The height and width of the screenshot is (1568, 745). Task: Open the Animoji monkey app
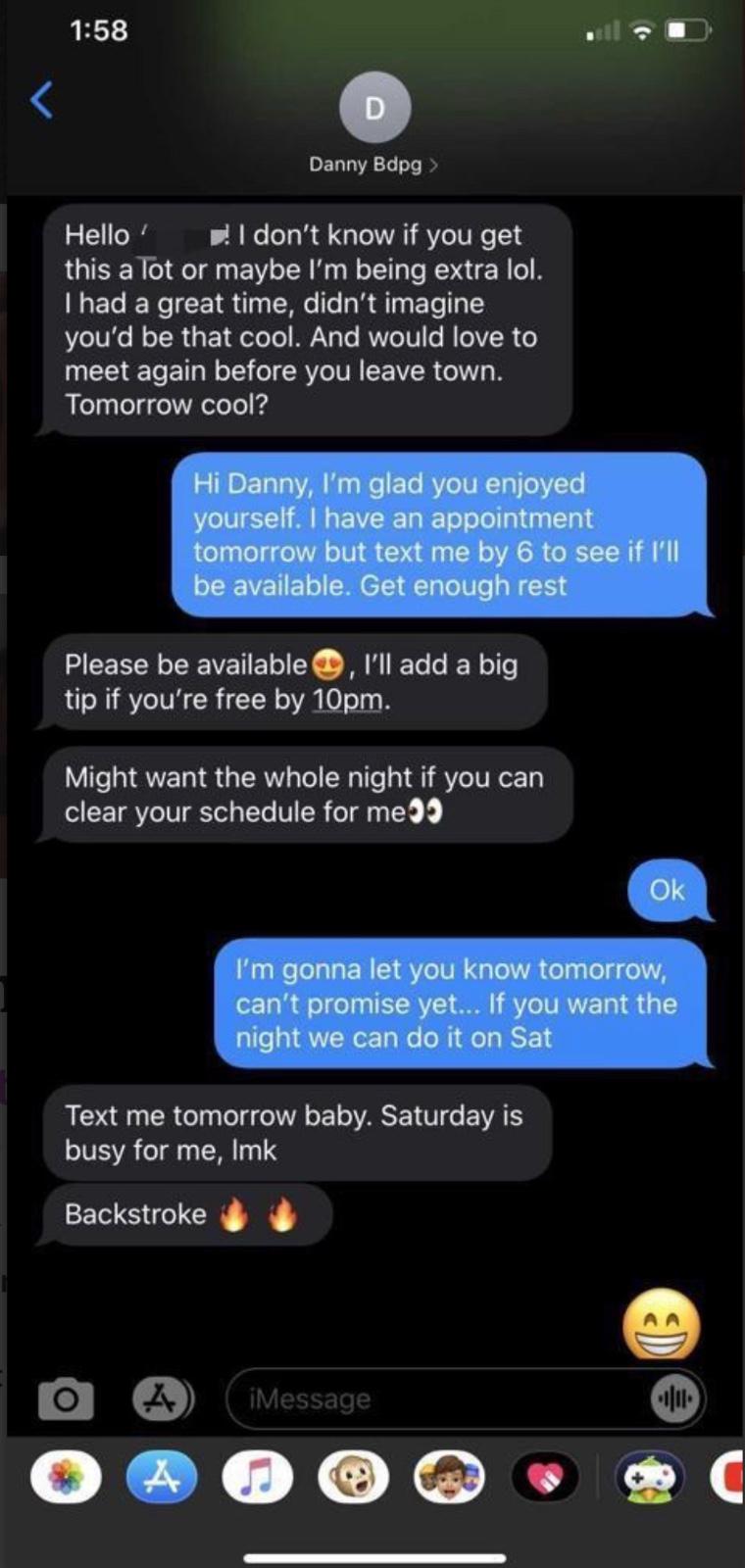point(354,1478)
